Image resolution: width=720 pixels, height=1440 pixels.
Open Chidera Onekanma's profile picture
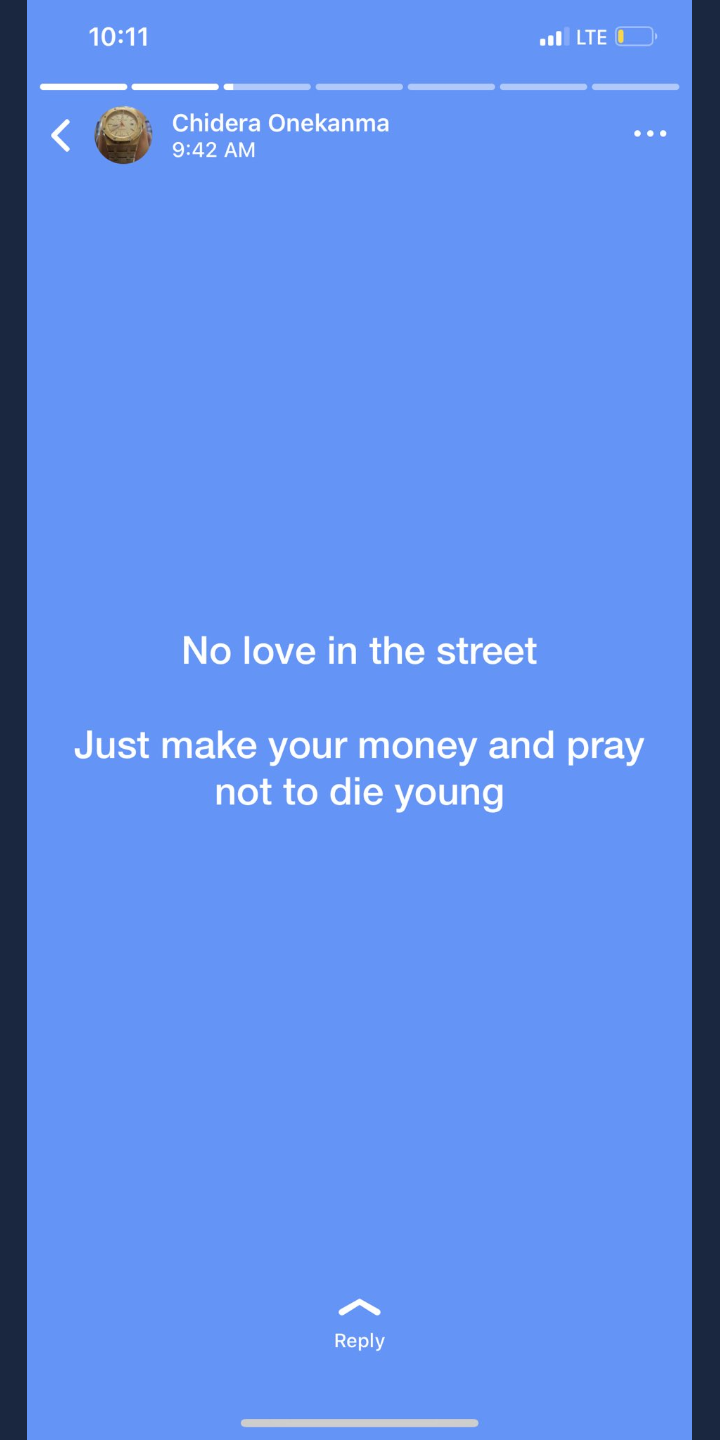coord(124,135)
